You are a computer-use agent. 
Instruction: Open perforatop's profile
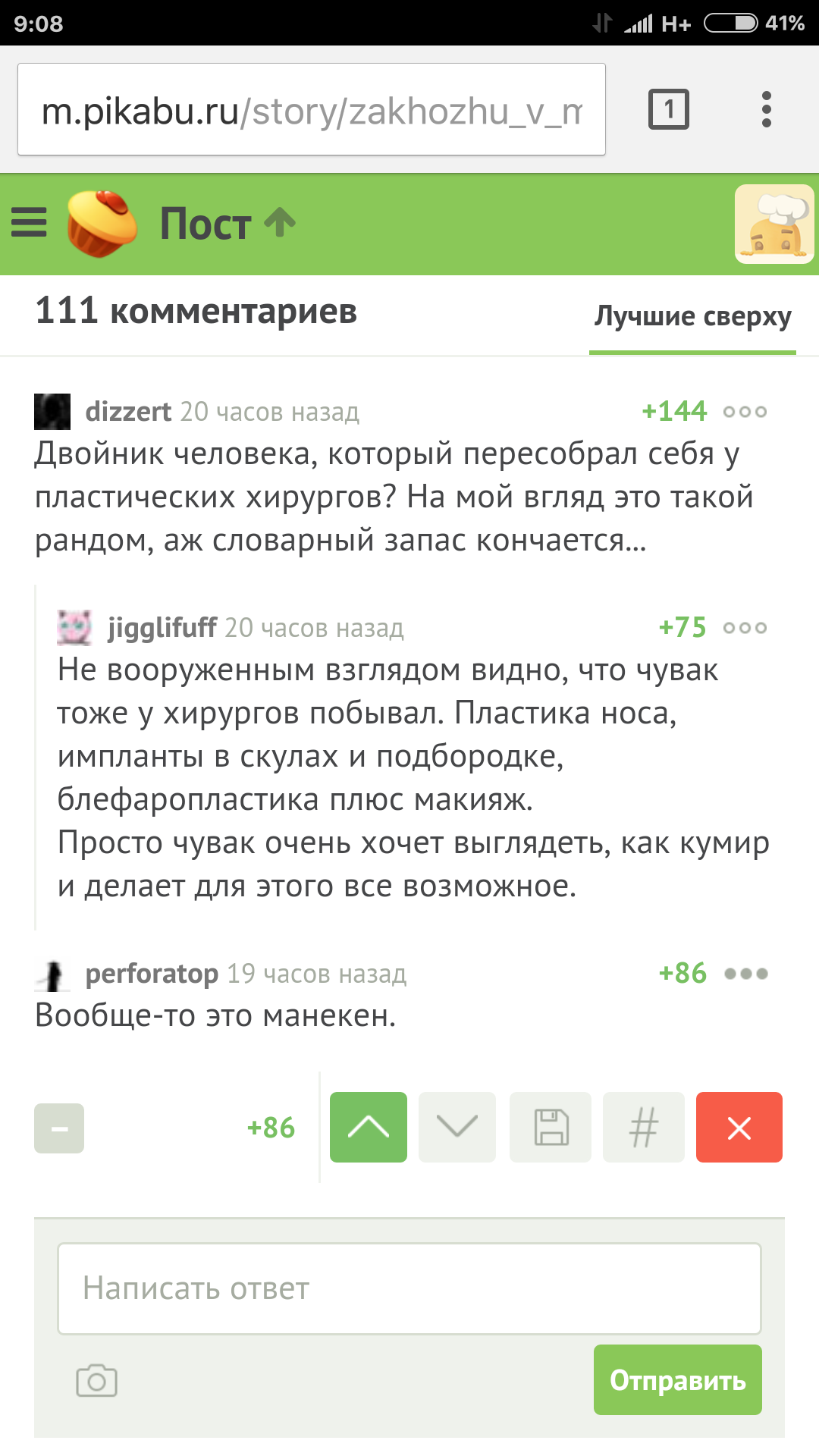tap(151, 974)
